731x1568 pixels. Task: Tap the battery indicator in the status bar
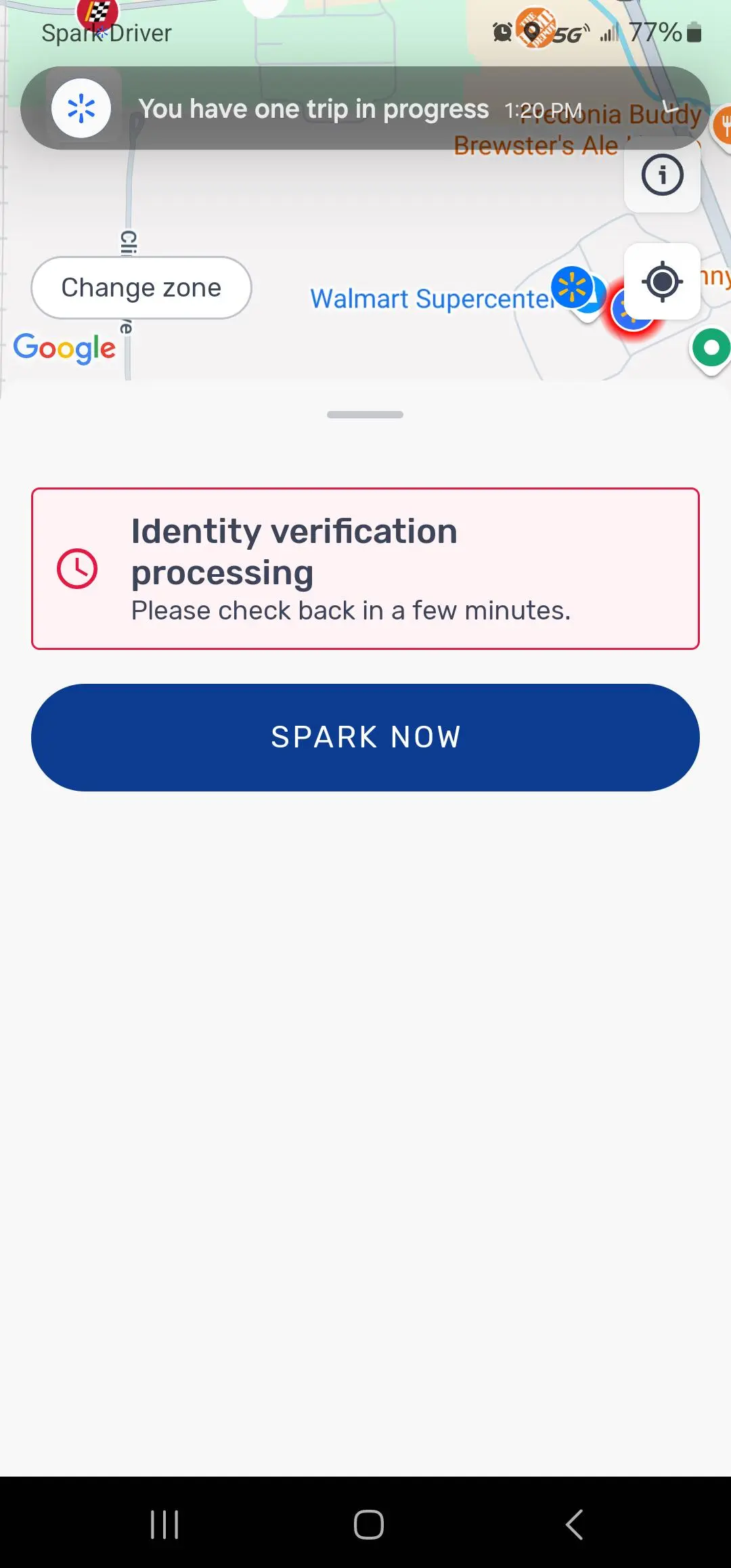694,32
